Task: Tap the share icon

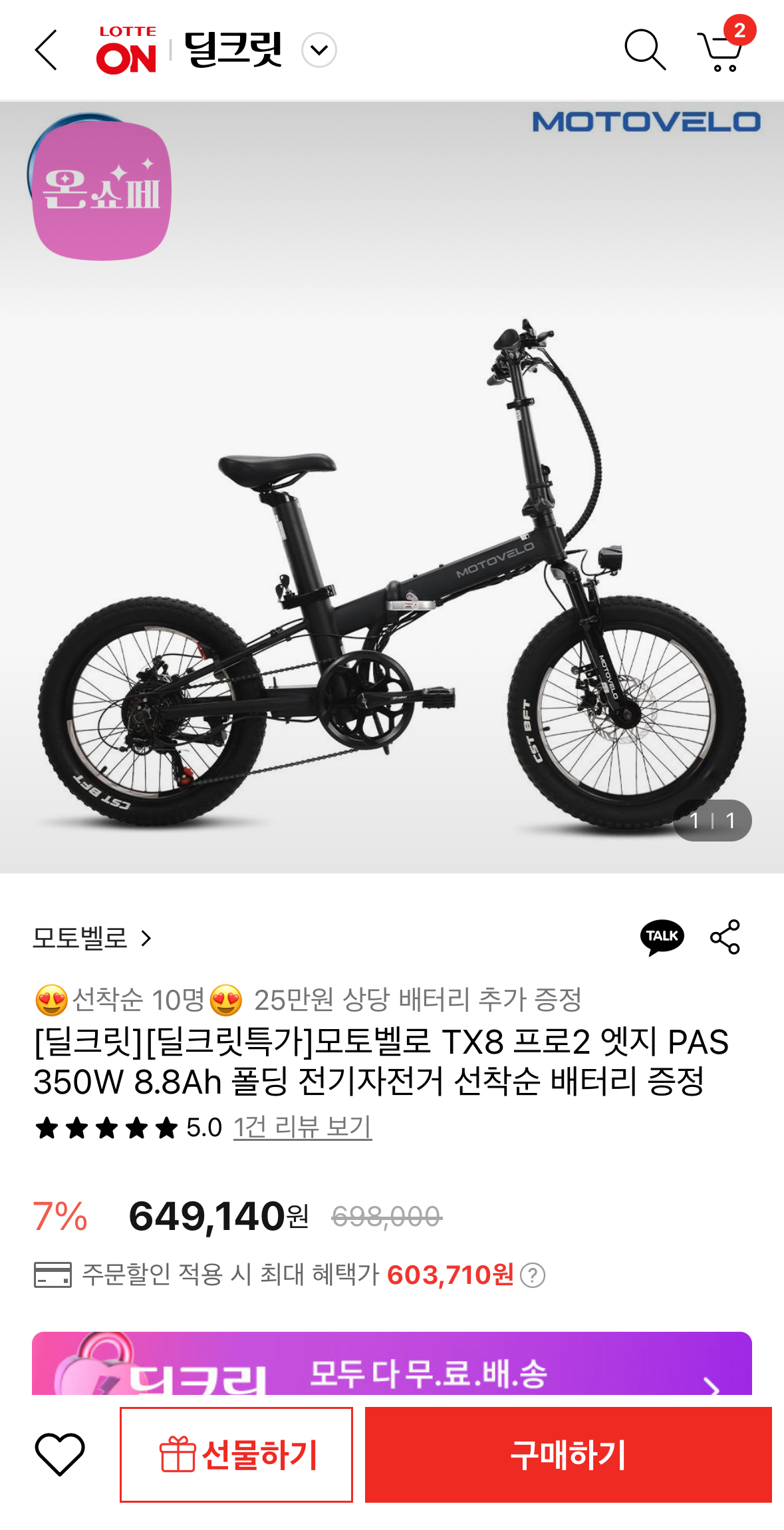Action: (725, 937)
